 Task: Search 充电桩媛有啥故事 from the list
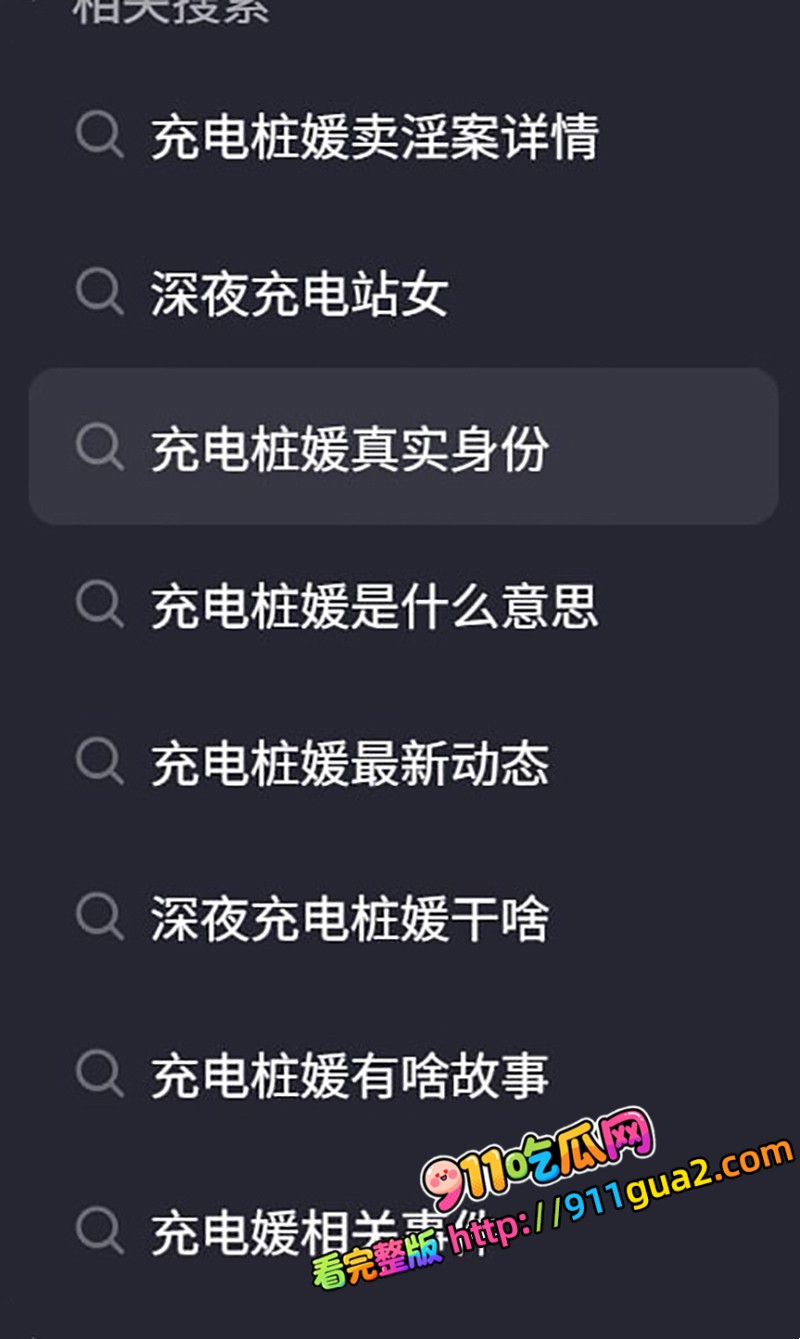coord(403,1075)
